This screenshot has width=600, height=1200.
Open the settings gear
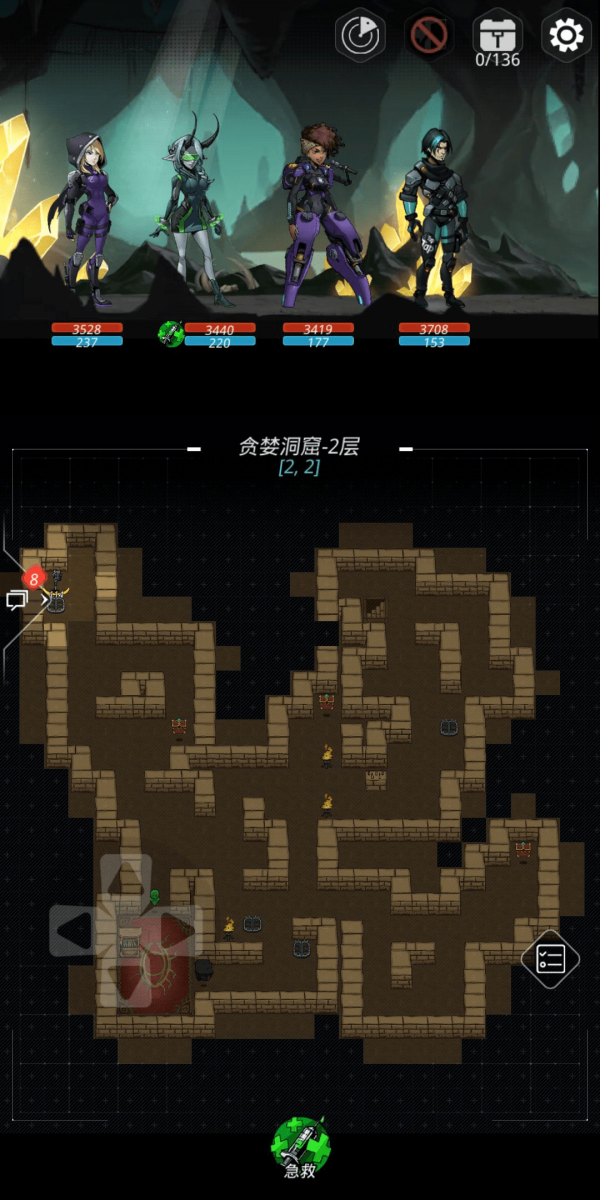click(x=566, y=36)
